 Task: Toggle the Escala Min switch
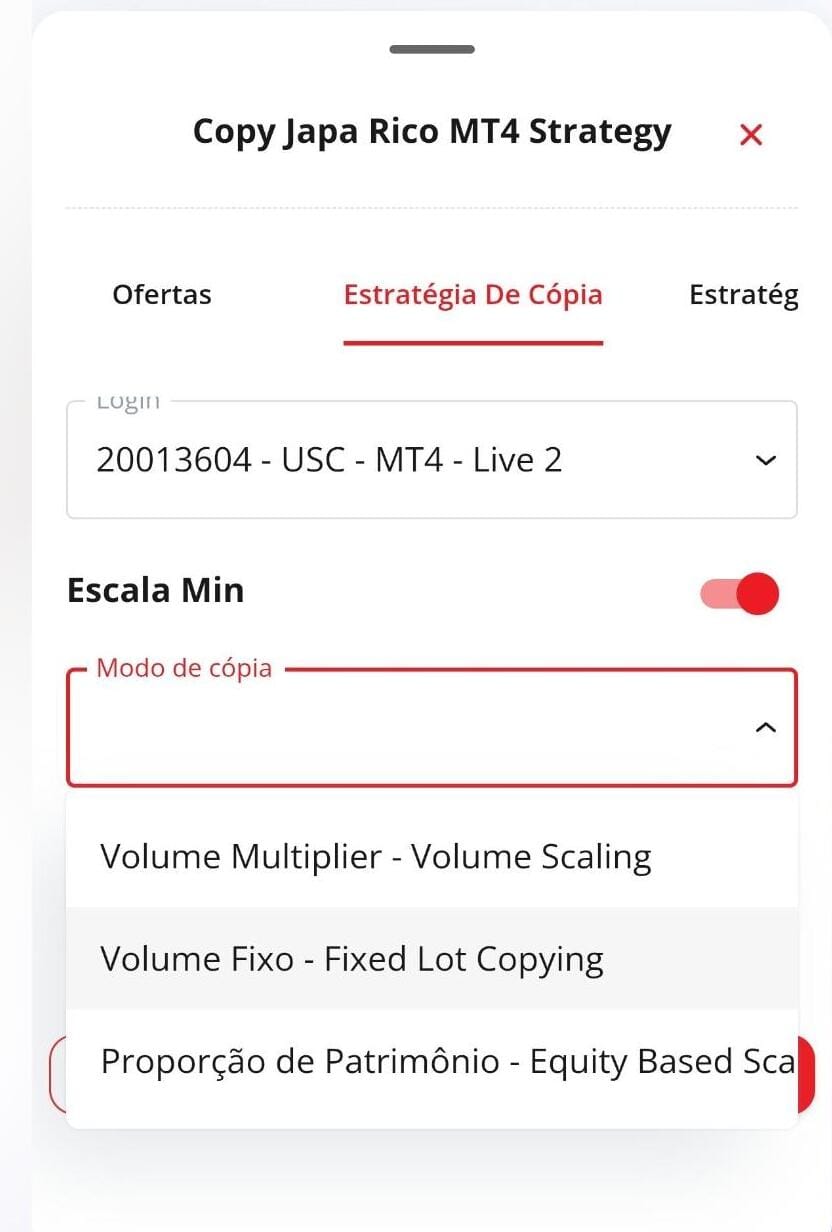[741, 593]
